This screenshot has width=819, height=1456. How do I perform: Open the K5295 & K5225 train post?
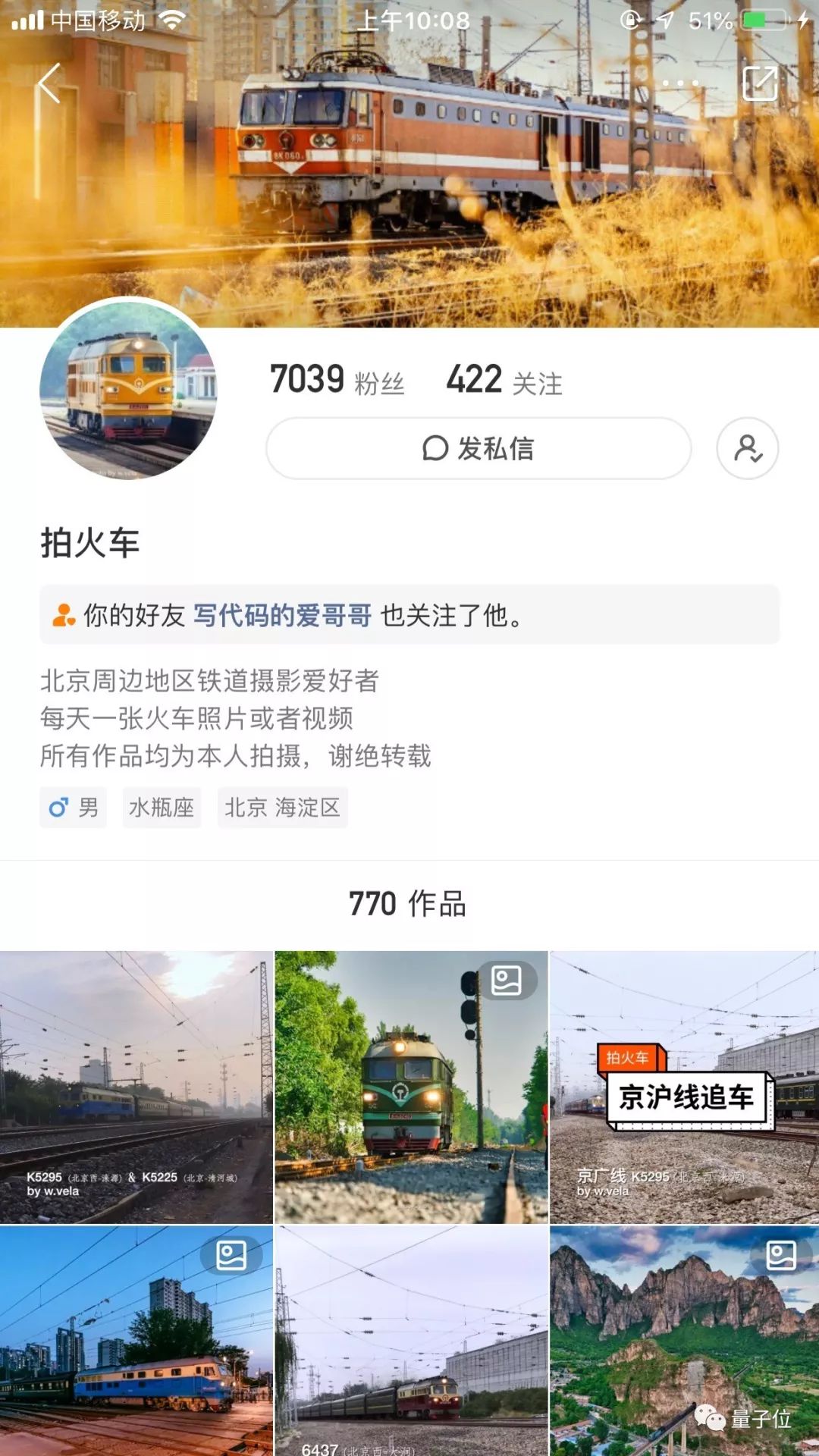pos(136,1087)
